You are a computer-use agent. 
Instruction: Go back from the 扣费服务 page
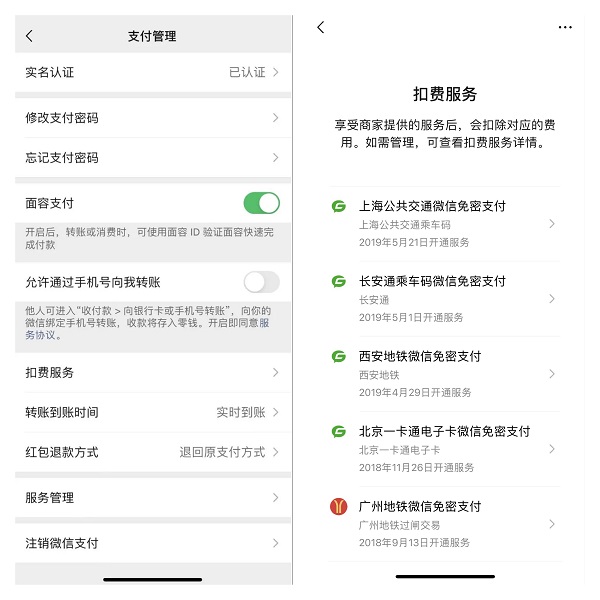[x=321, y=28]
